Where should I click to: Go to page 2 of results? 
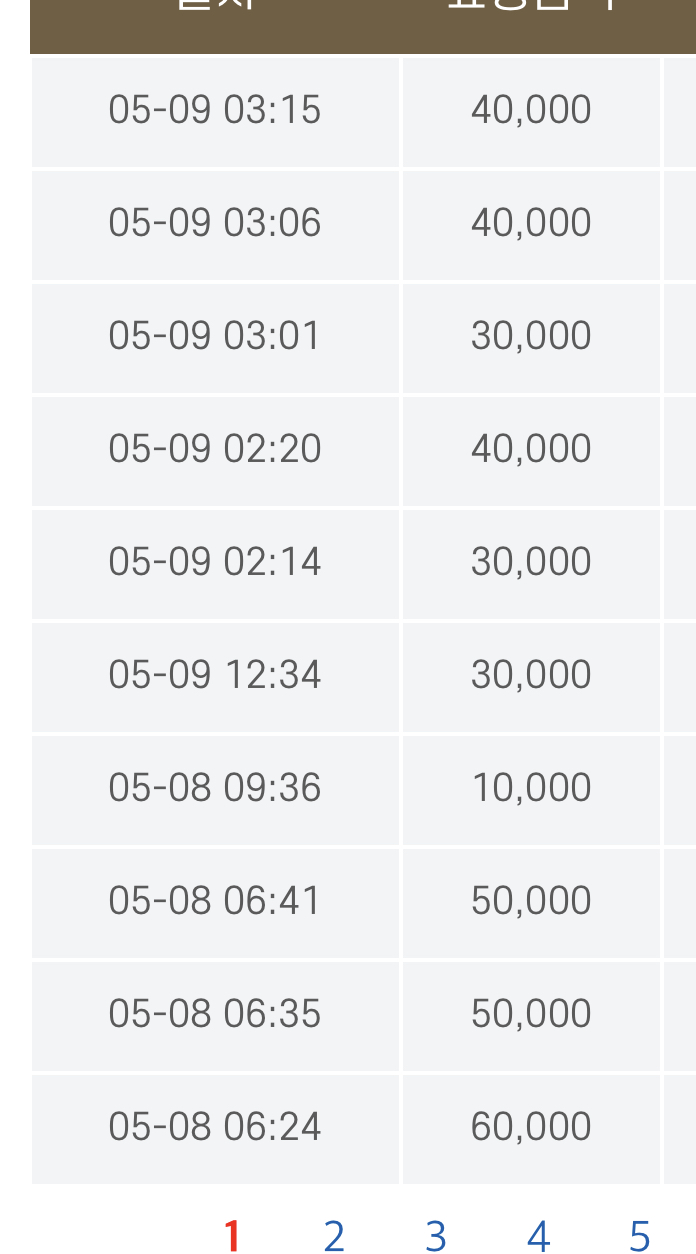coord(334,1237)
